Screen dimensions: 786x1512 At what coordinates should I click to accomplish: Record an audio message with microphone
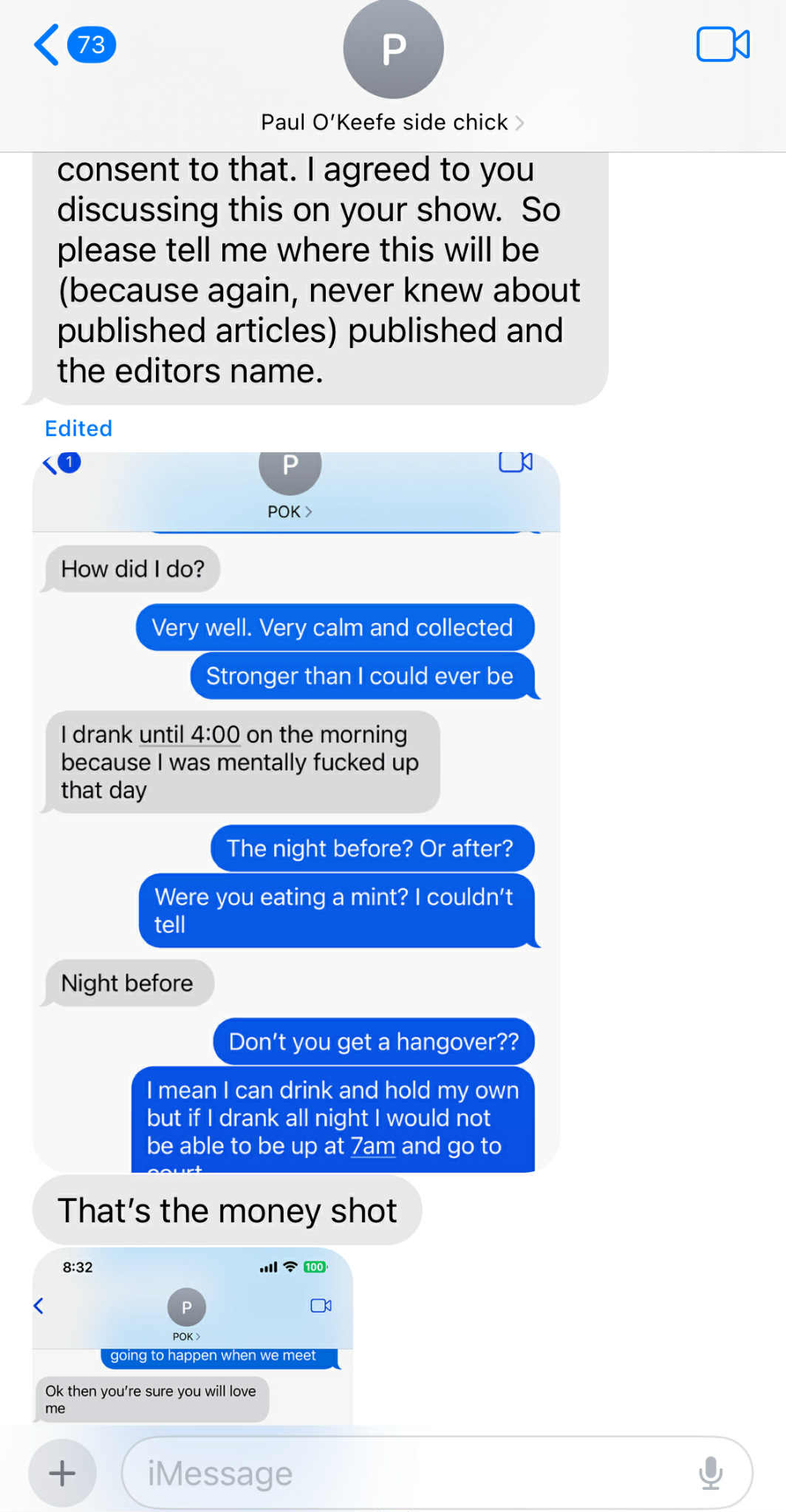710,1473
